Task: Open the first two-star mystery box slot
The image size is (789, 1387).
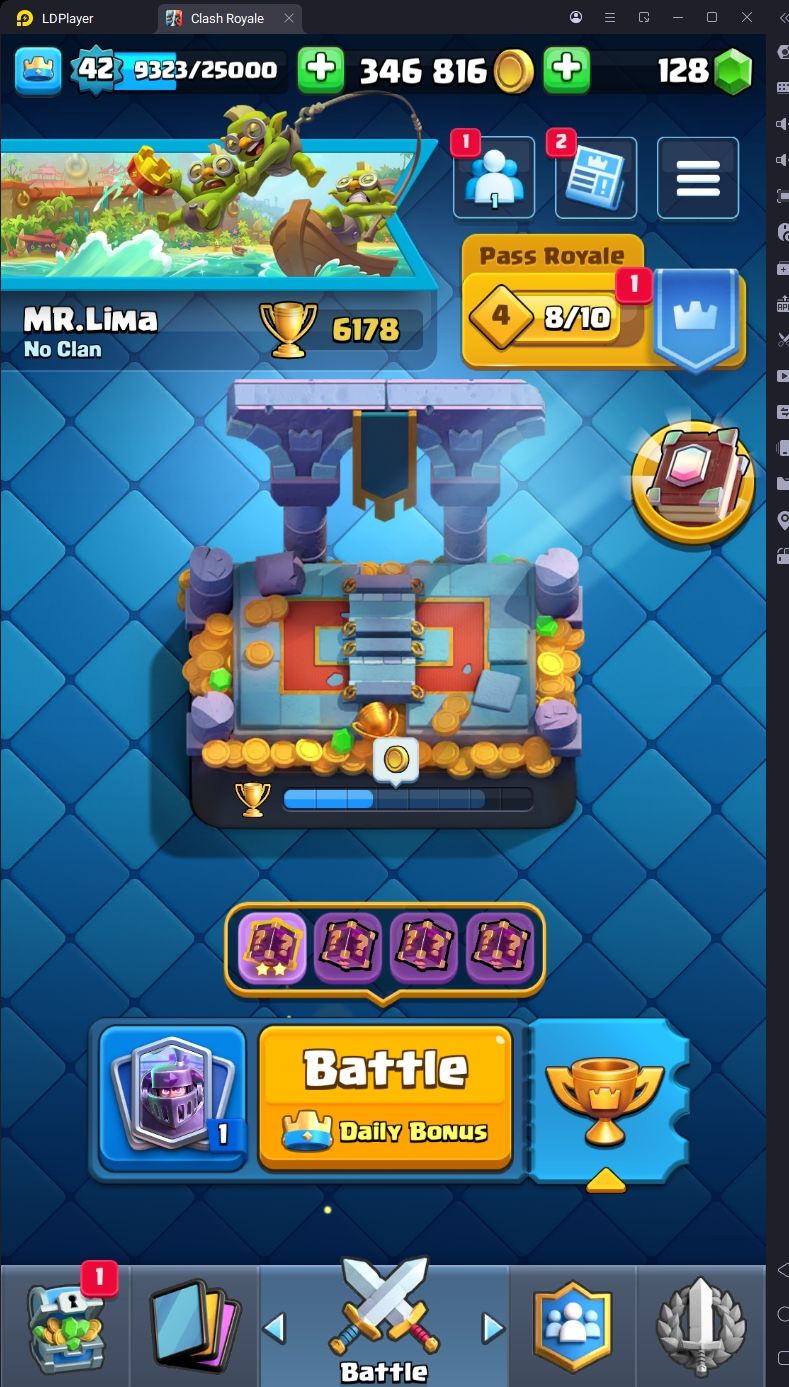Action: 273,946
